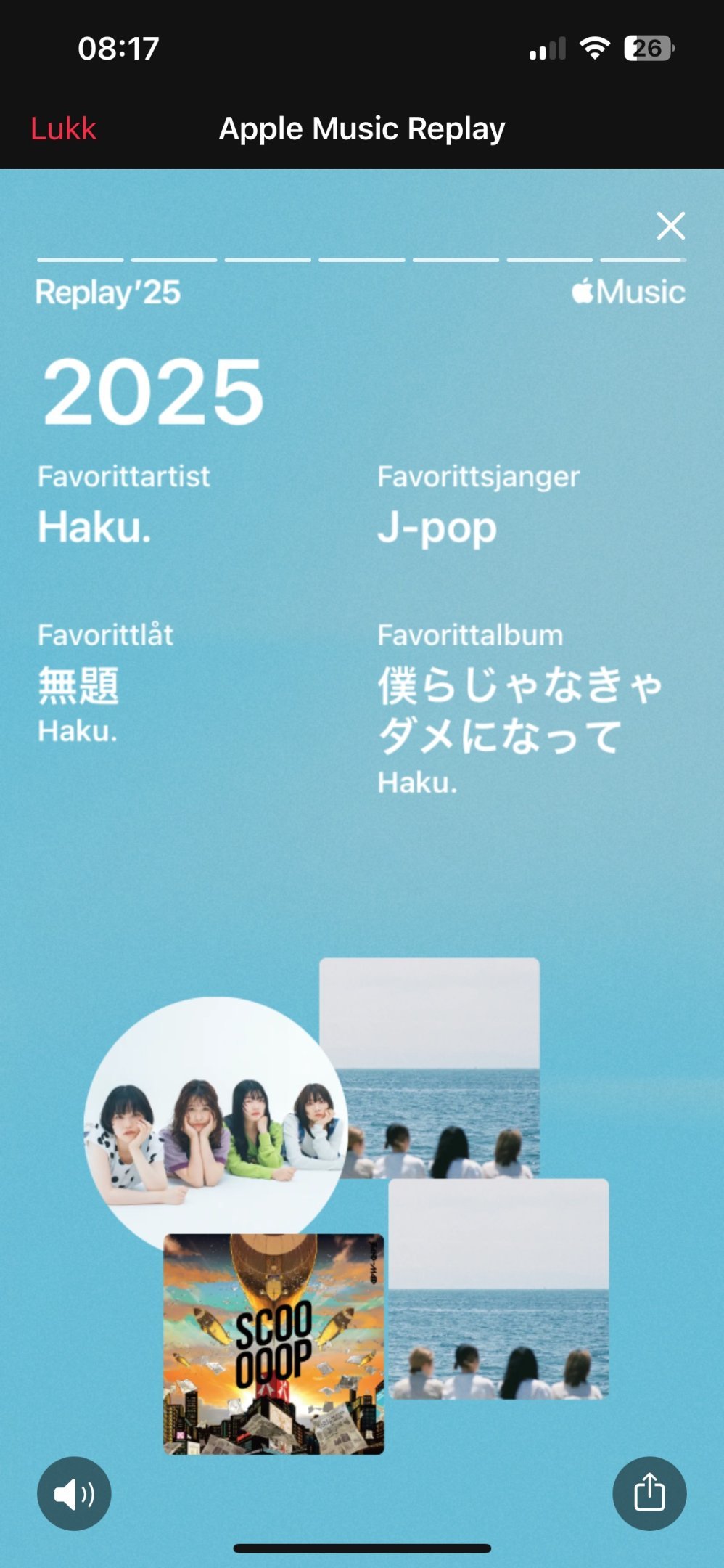Dismiss the story with the X icon

click(670, 226)
